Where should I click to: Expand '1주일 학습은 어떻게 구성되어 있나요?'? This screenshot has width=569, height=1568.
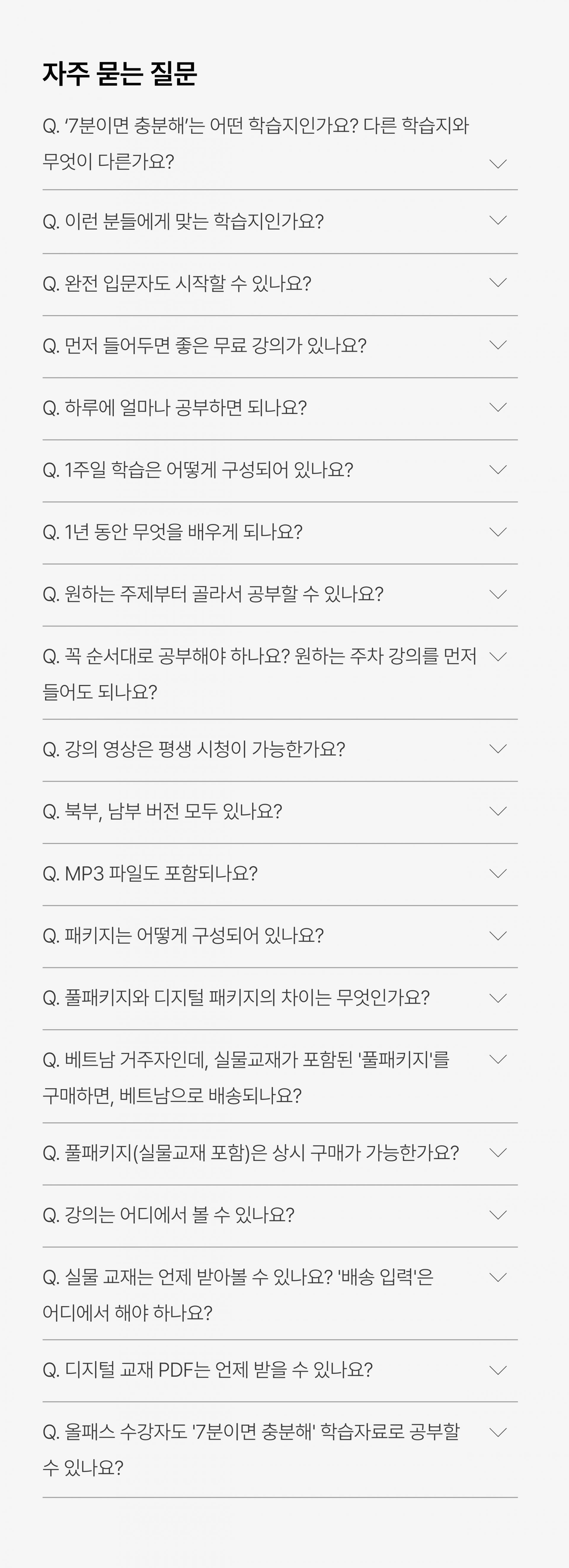pyautogui.click(x=280, y=471)
